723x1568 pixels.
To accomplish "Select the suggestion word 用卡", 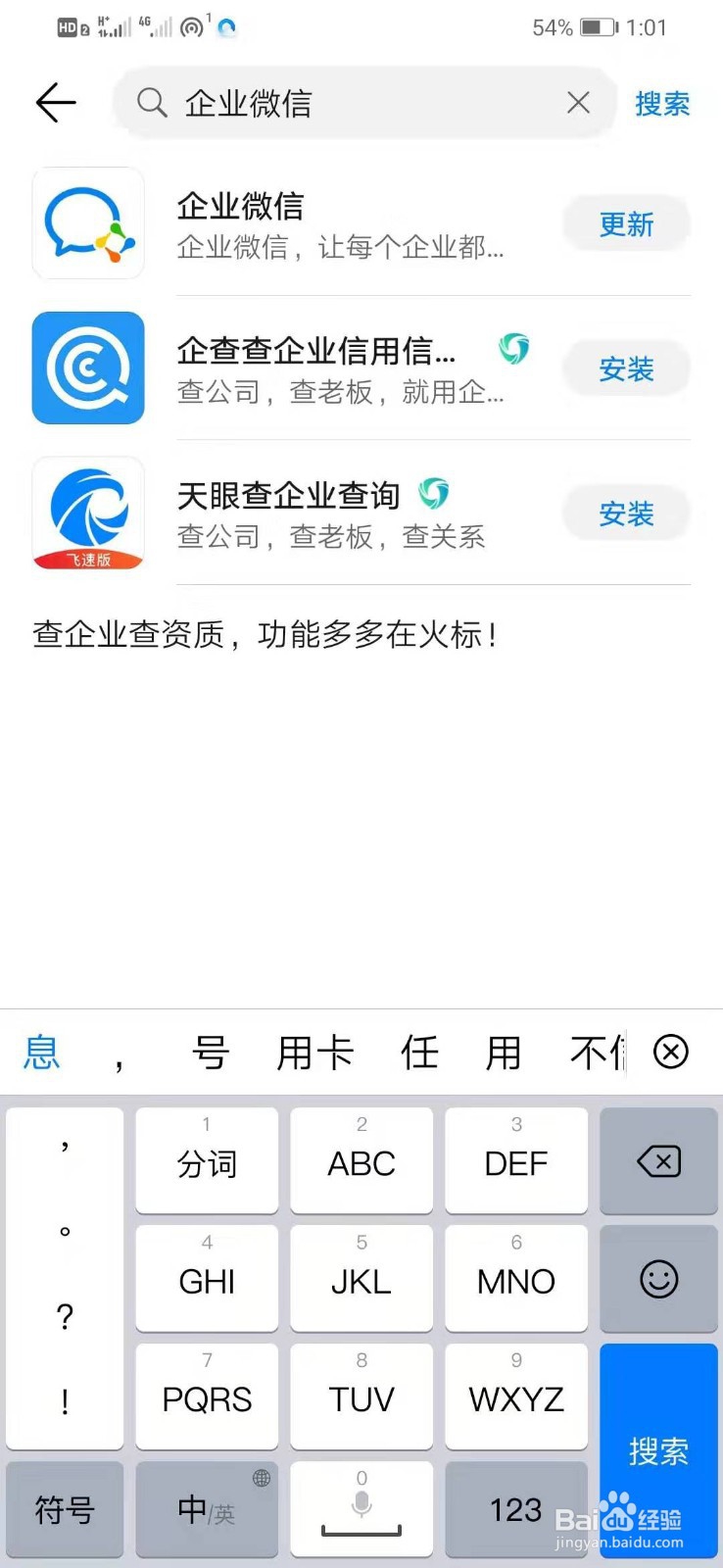I will point(314,1052).
